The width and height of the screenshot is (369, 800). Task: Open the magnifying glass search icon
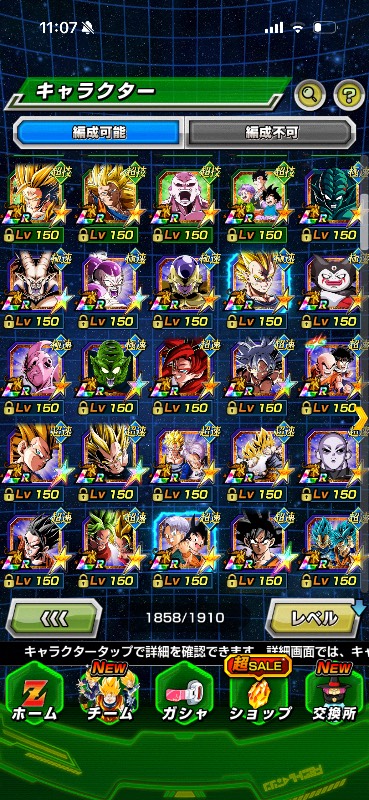click(x=310, y=94)
